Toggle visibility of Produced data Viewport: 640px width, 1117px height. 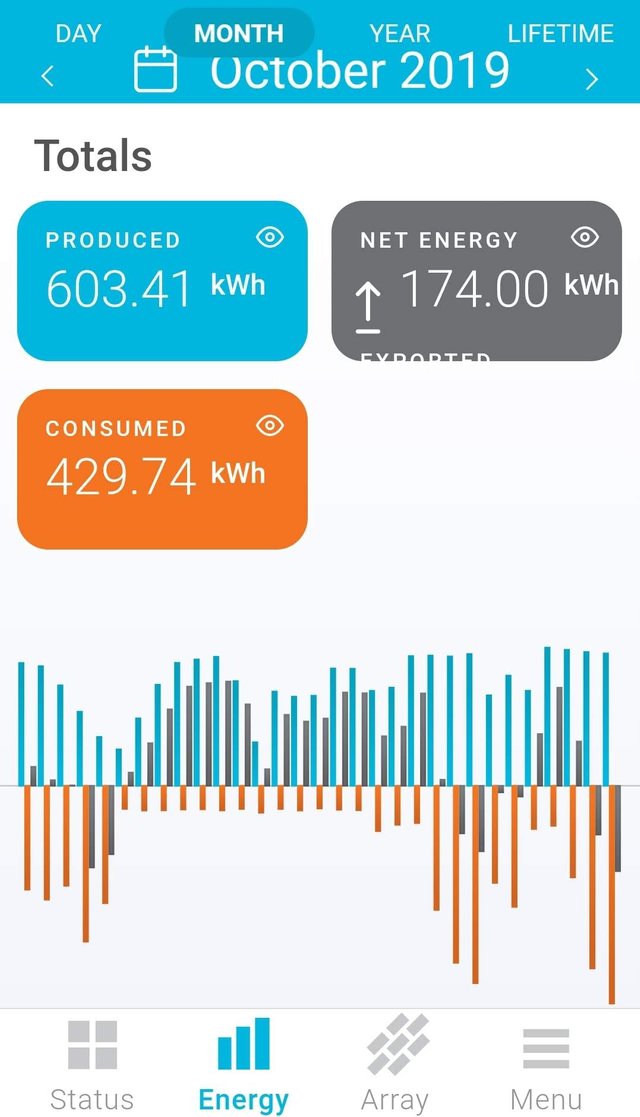tap(269, 237)
